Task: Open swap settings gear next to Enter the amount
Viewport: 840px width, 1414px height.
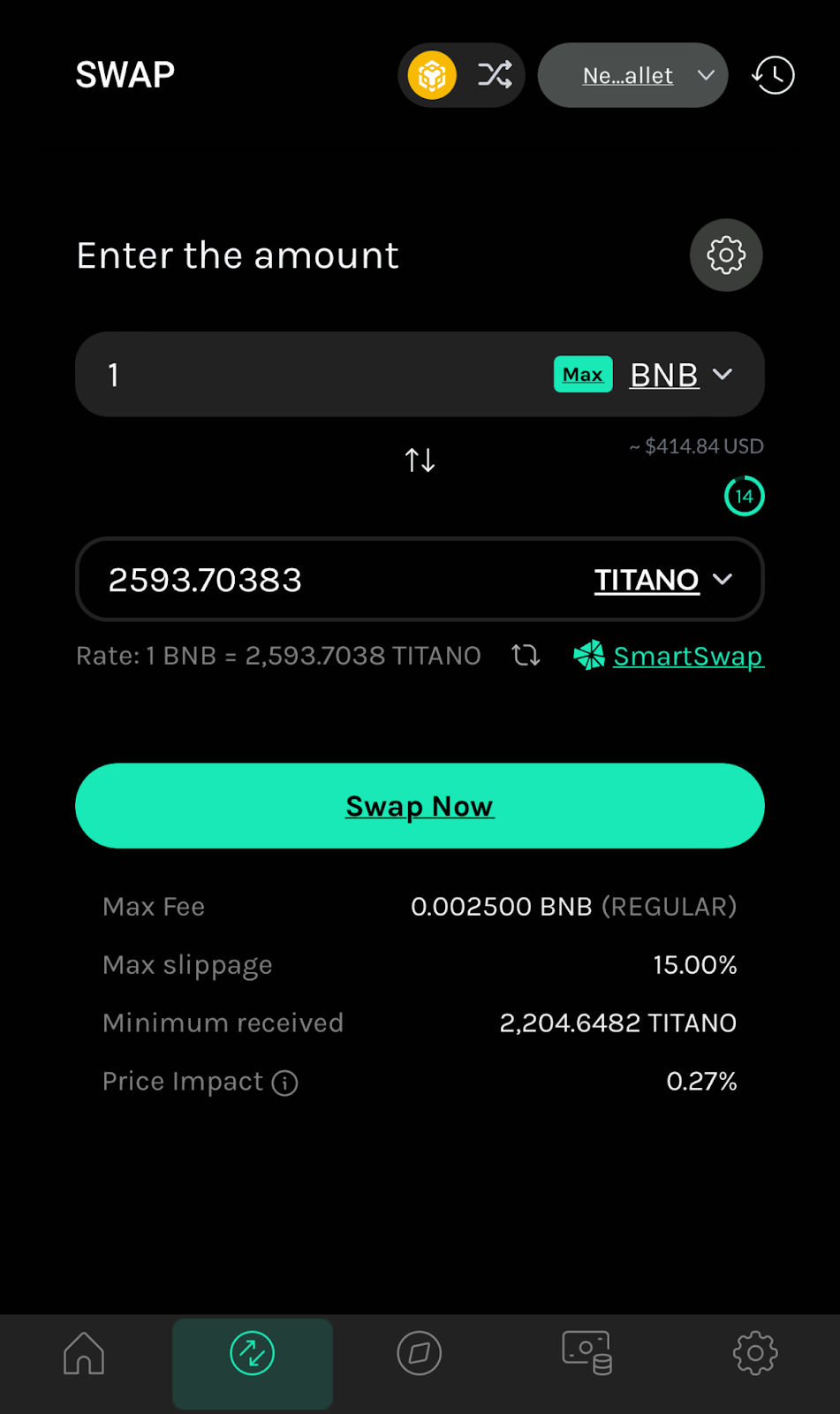Action: coord(726,255)
